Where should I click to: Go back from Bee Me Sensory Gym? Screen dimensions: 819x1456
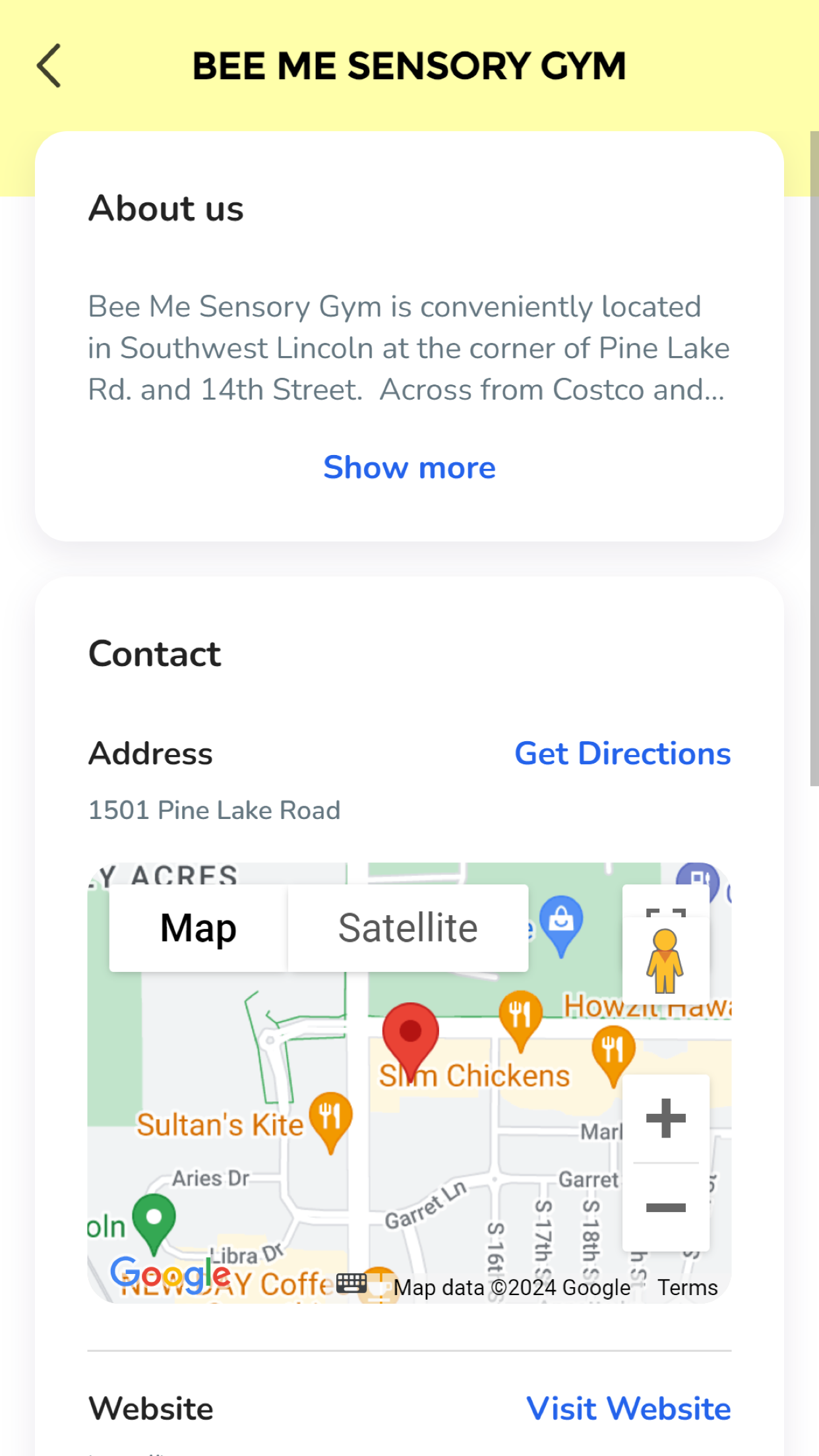pyautogui.click(x=49, y=66)
